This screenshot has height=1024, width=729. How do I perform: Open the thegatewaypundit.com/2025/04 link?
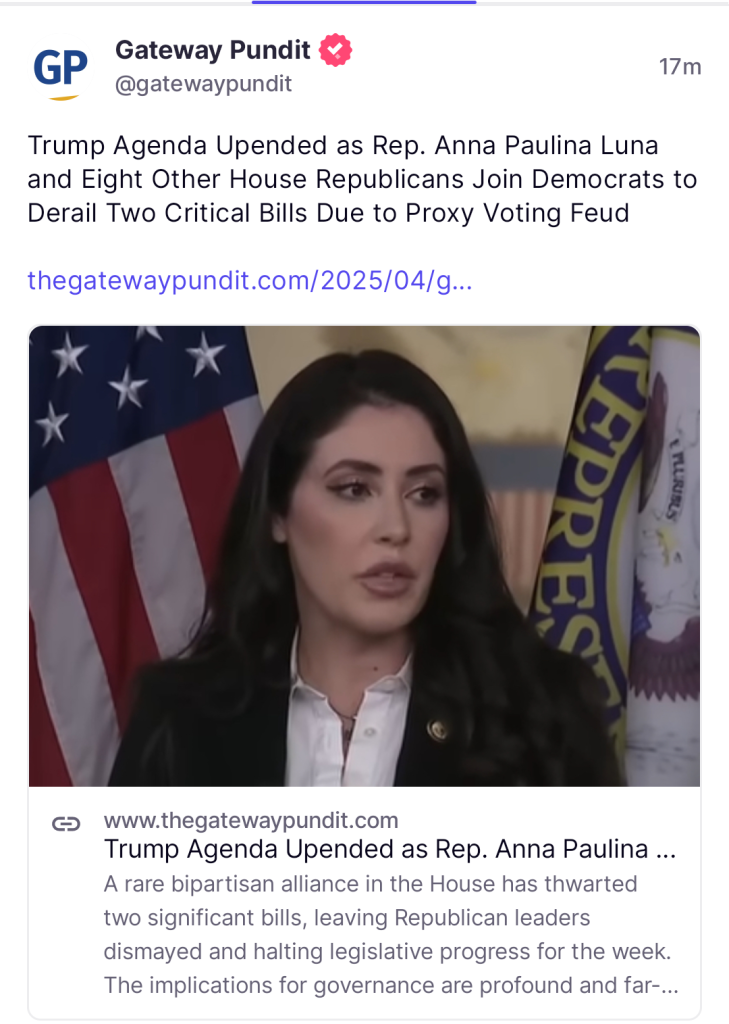(x=250, y=280)
